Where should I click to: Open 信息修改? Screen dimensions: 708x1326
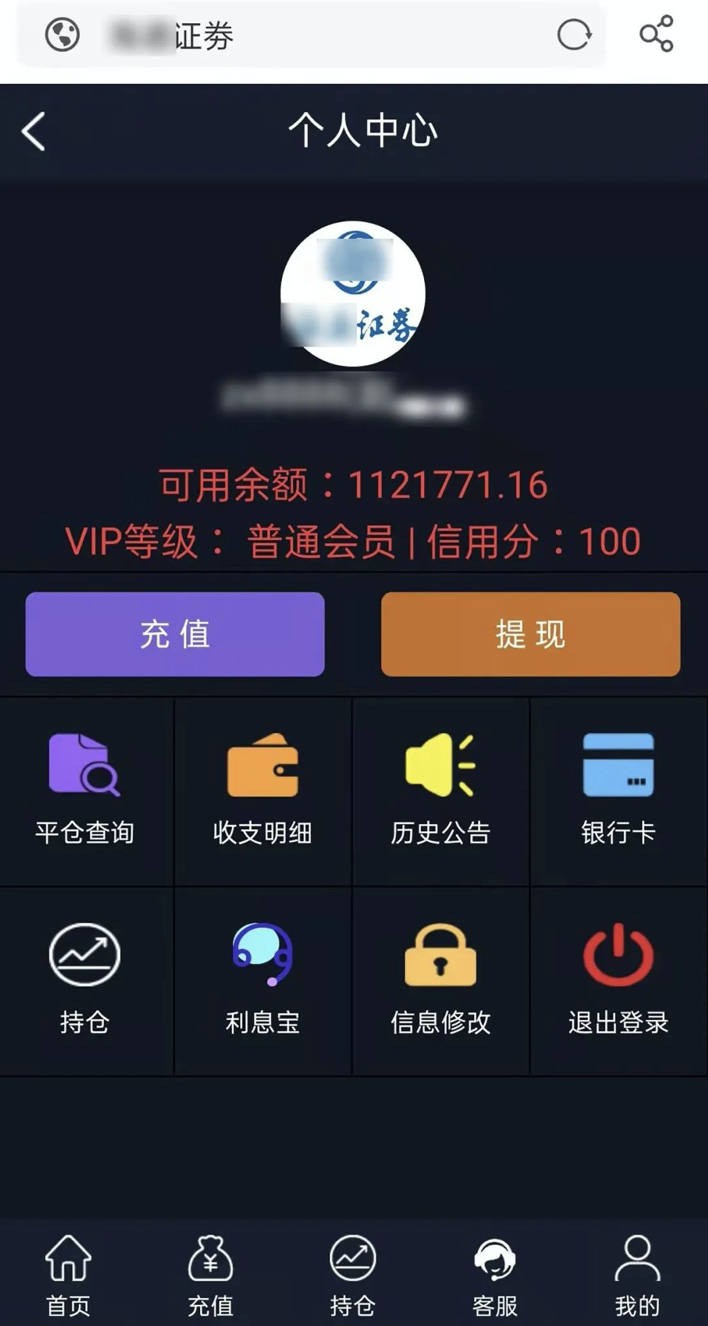pyautogui.click(x=440, y=980)
